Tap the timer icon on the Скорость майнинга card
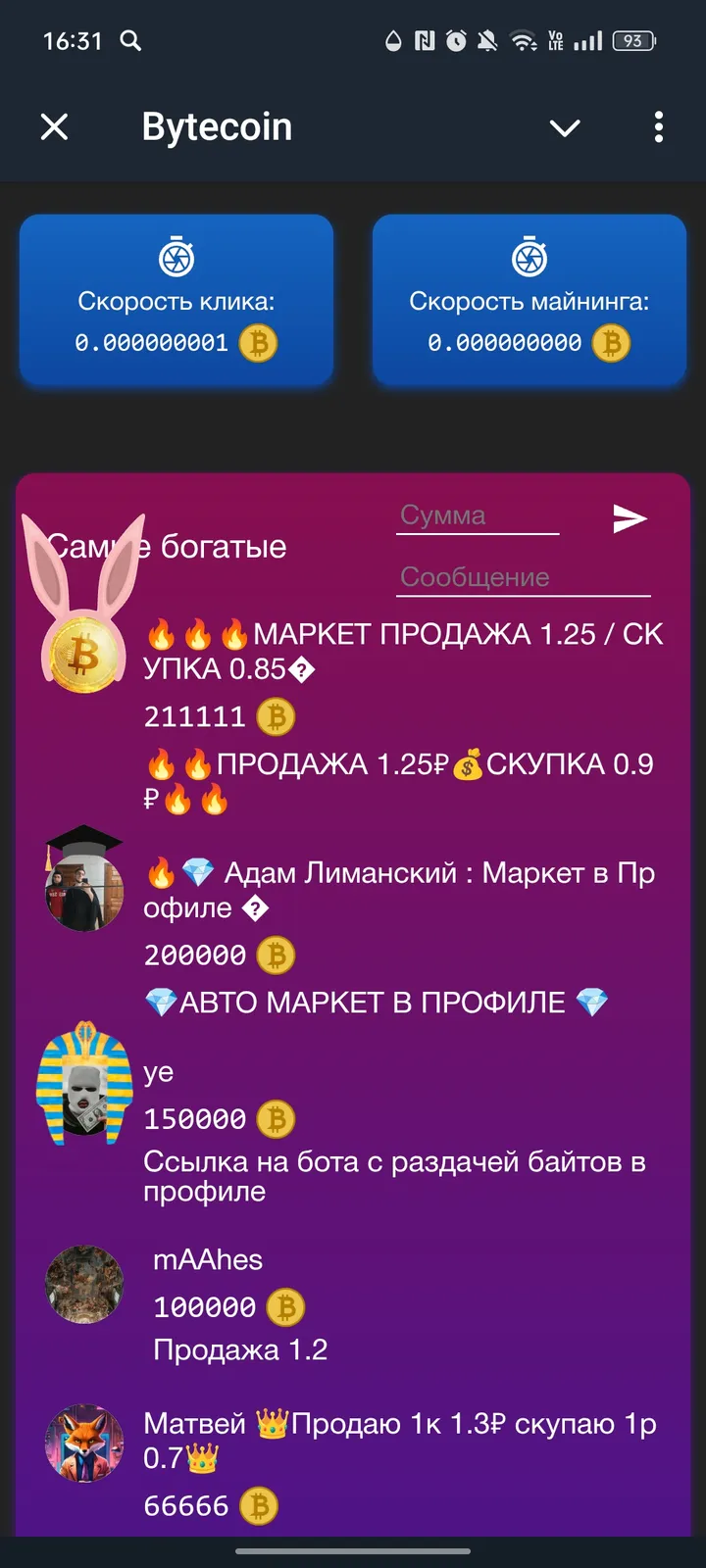Screen dimensions: 706x1568 pos(529,259)
